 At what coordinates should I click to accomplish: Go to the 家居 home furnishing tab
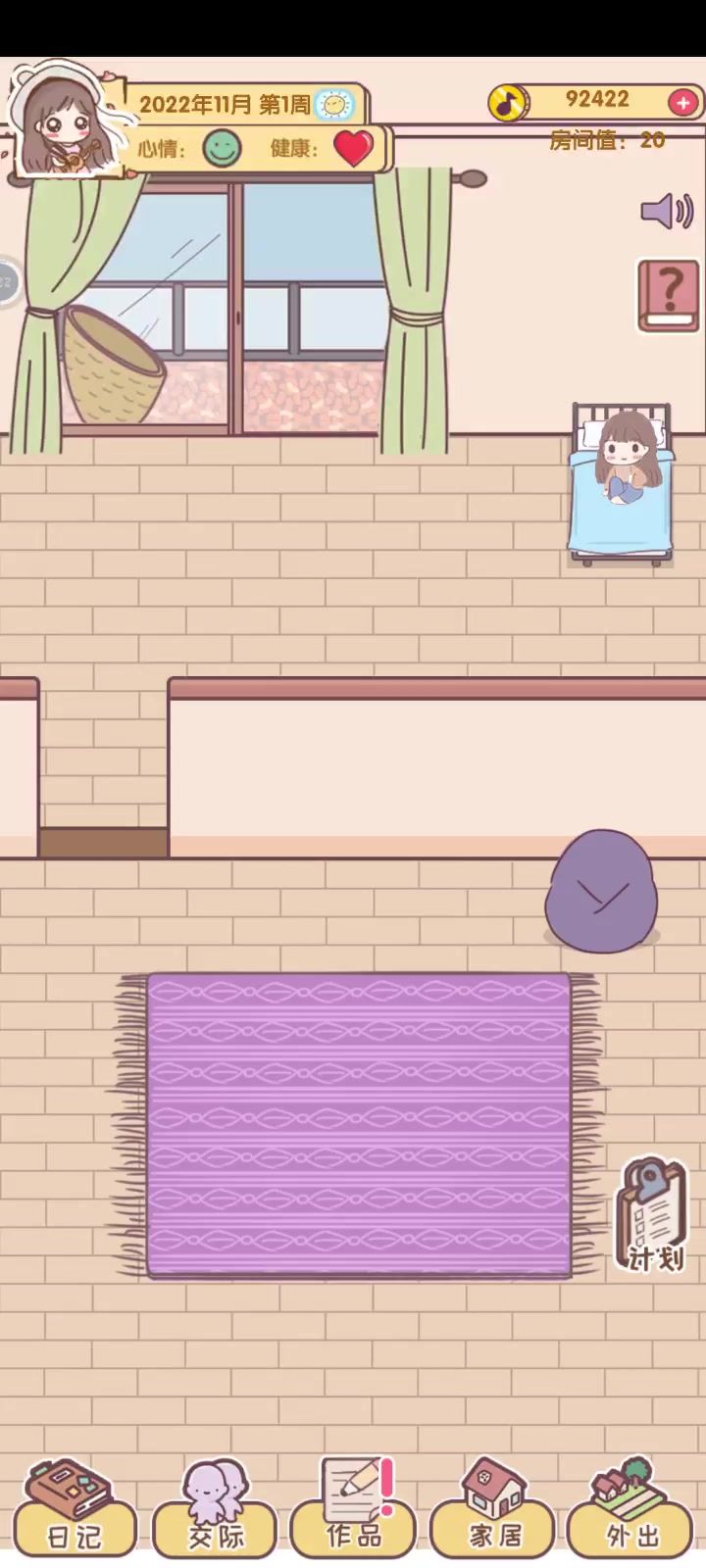495,1512
